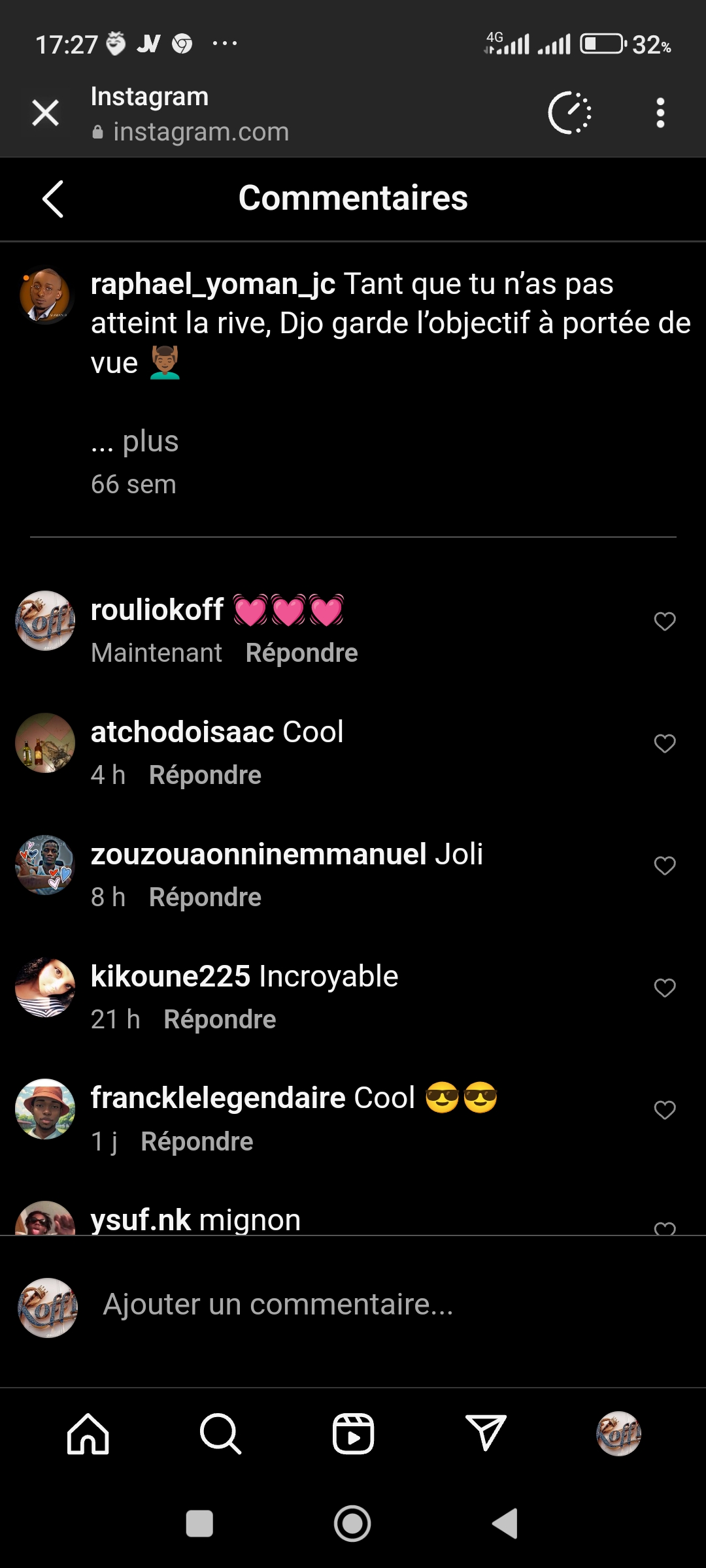Reply to atchodoisaac's comment
The width and height of the screenshot is (706, 1568).
pos(205,775)
